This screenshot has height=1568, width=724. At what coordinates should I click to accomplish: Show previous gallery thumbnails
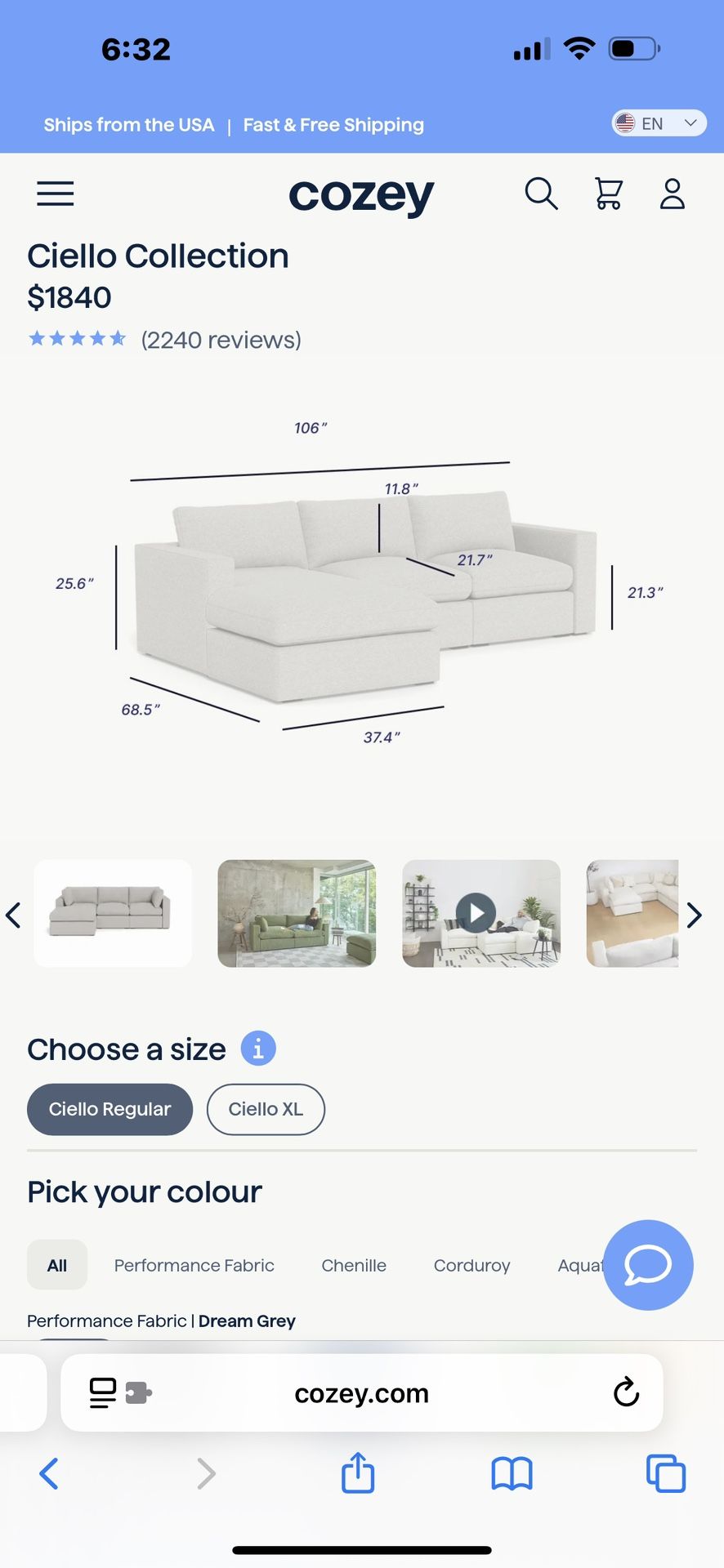coord(13,915)
